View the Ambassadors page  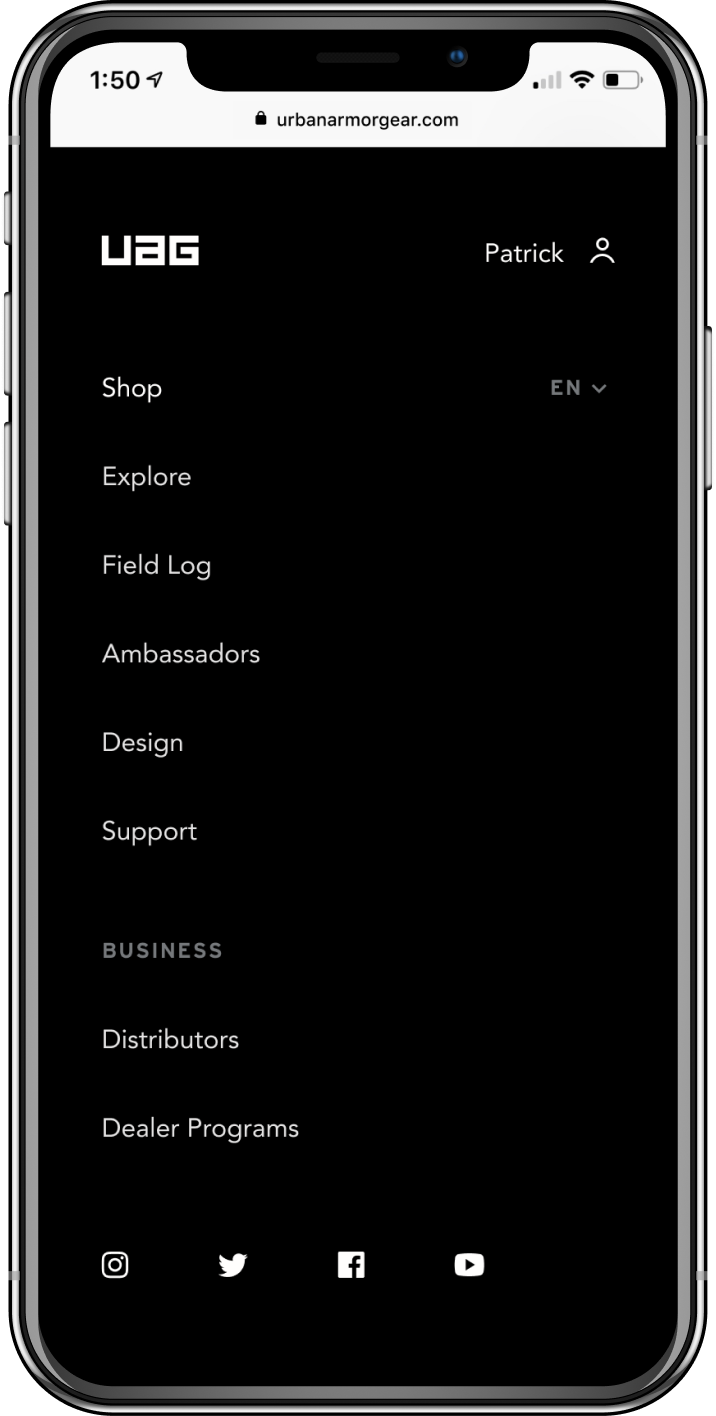[x=181, y=654]
